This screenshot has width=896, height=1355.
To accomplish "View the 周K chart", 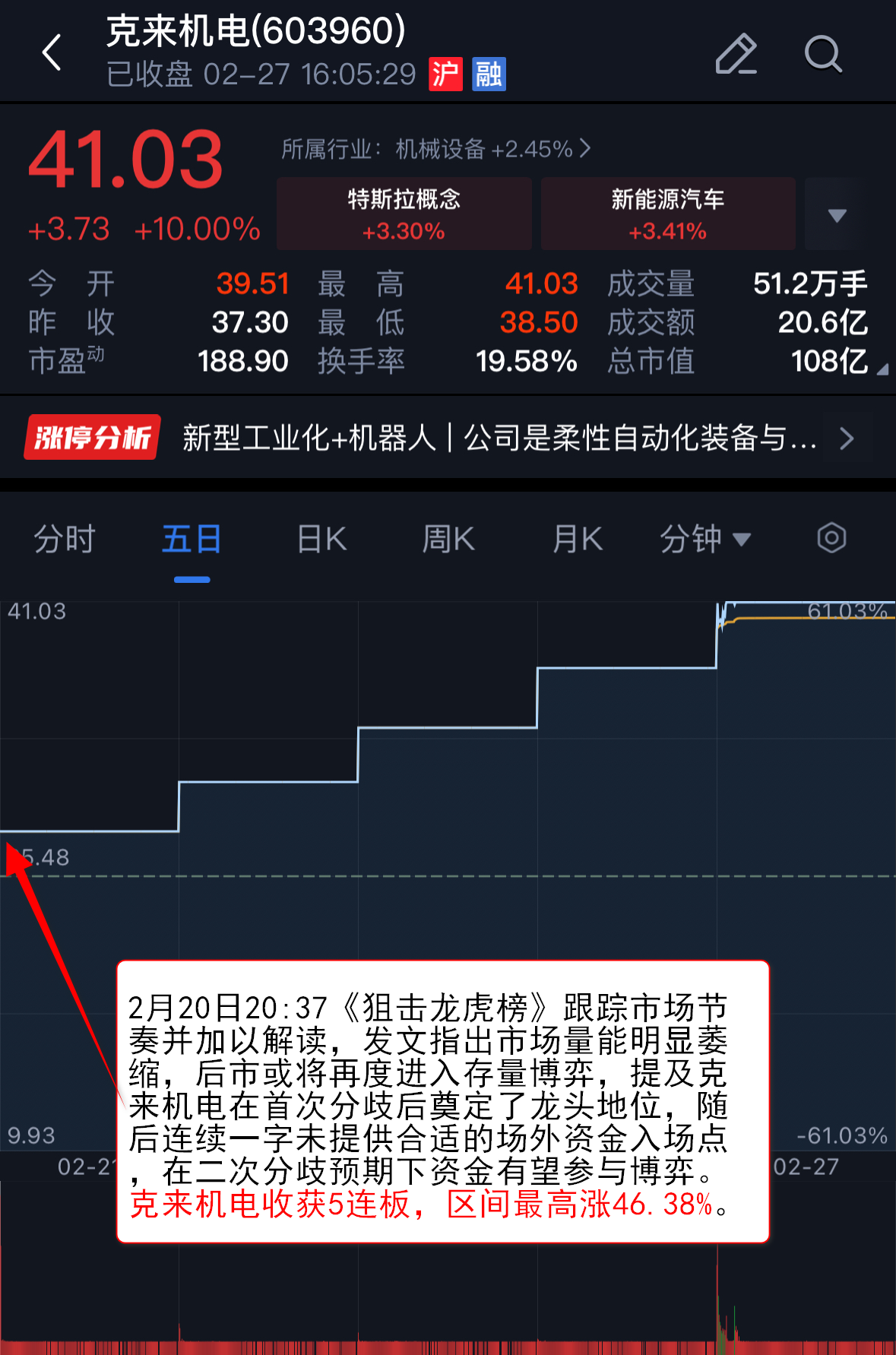I will [x=448, y=540].
